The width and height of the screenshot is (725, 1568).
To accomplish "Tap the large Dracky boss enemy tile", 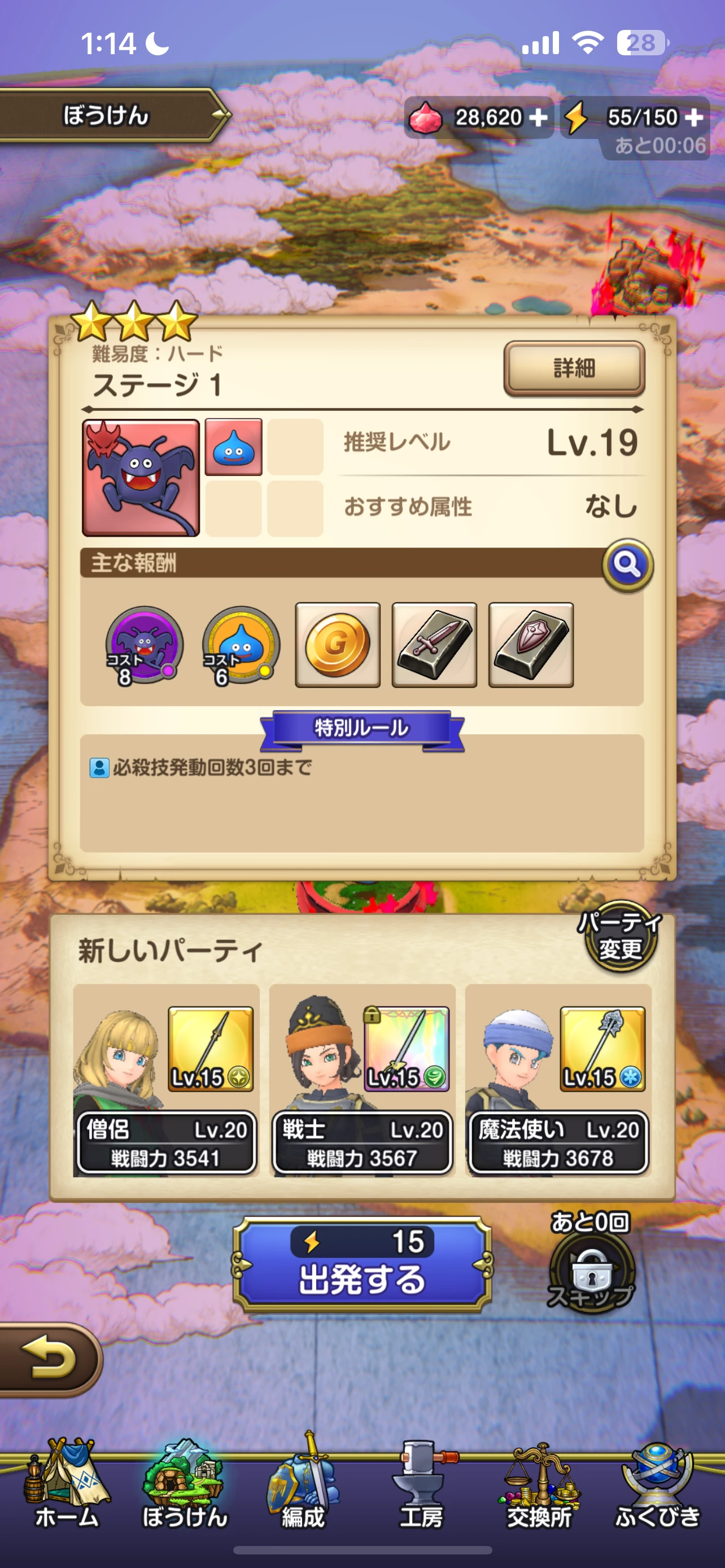I will [x=141, y=478].
